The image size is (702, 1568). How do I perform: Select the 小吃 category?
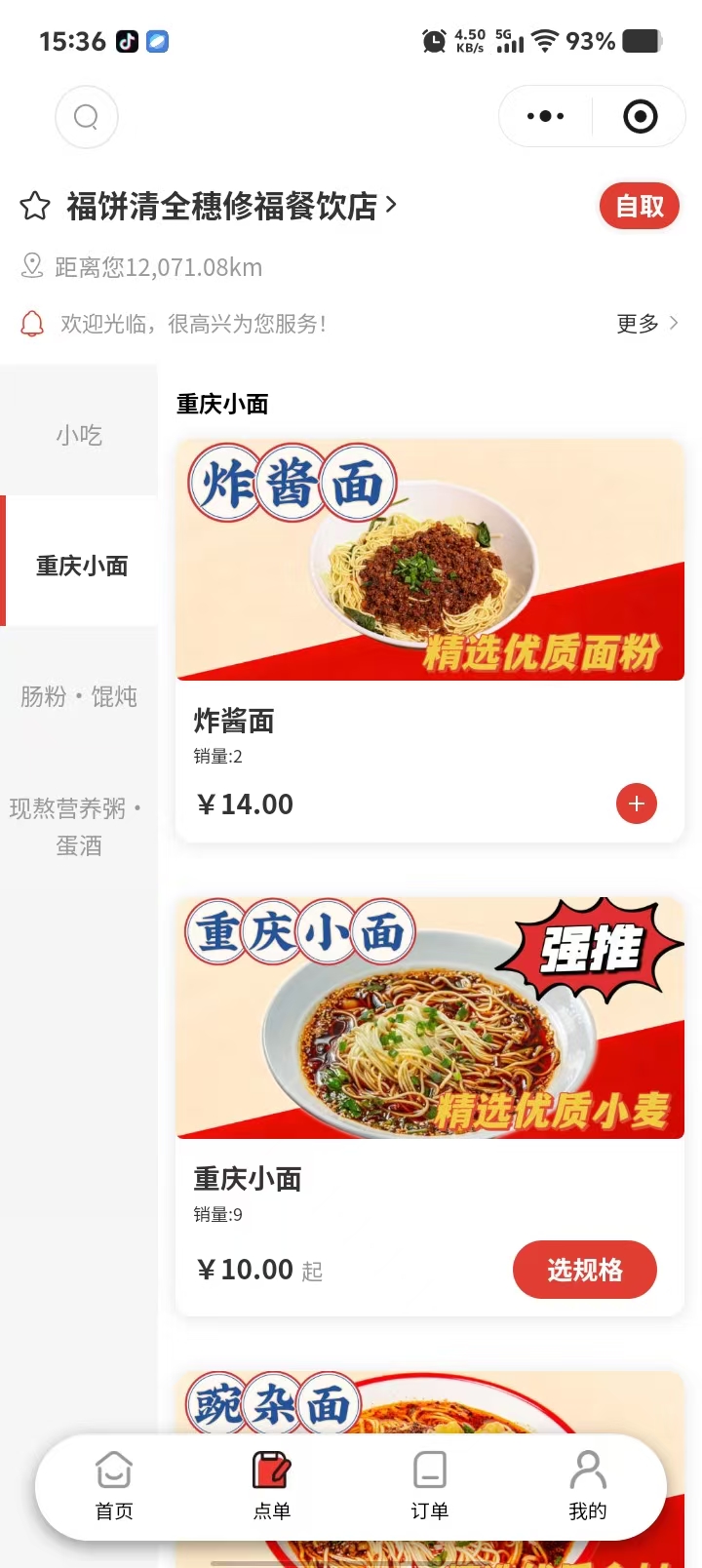point(79,435)
